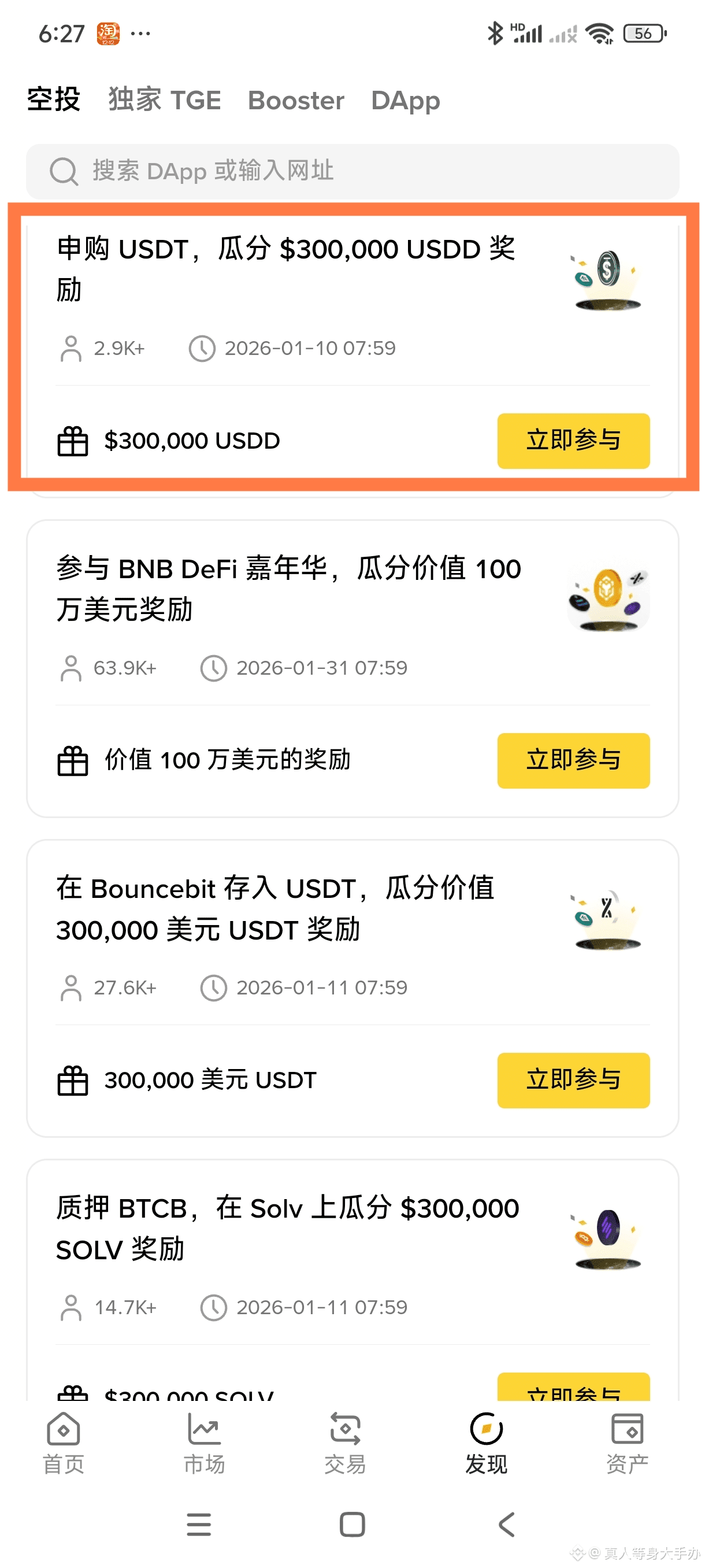Select the 发现 tab

click(x=486, y=1443)
